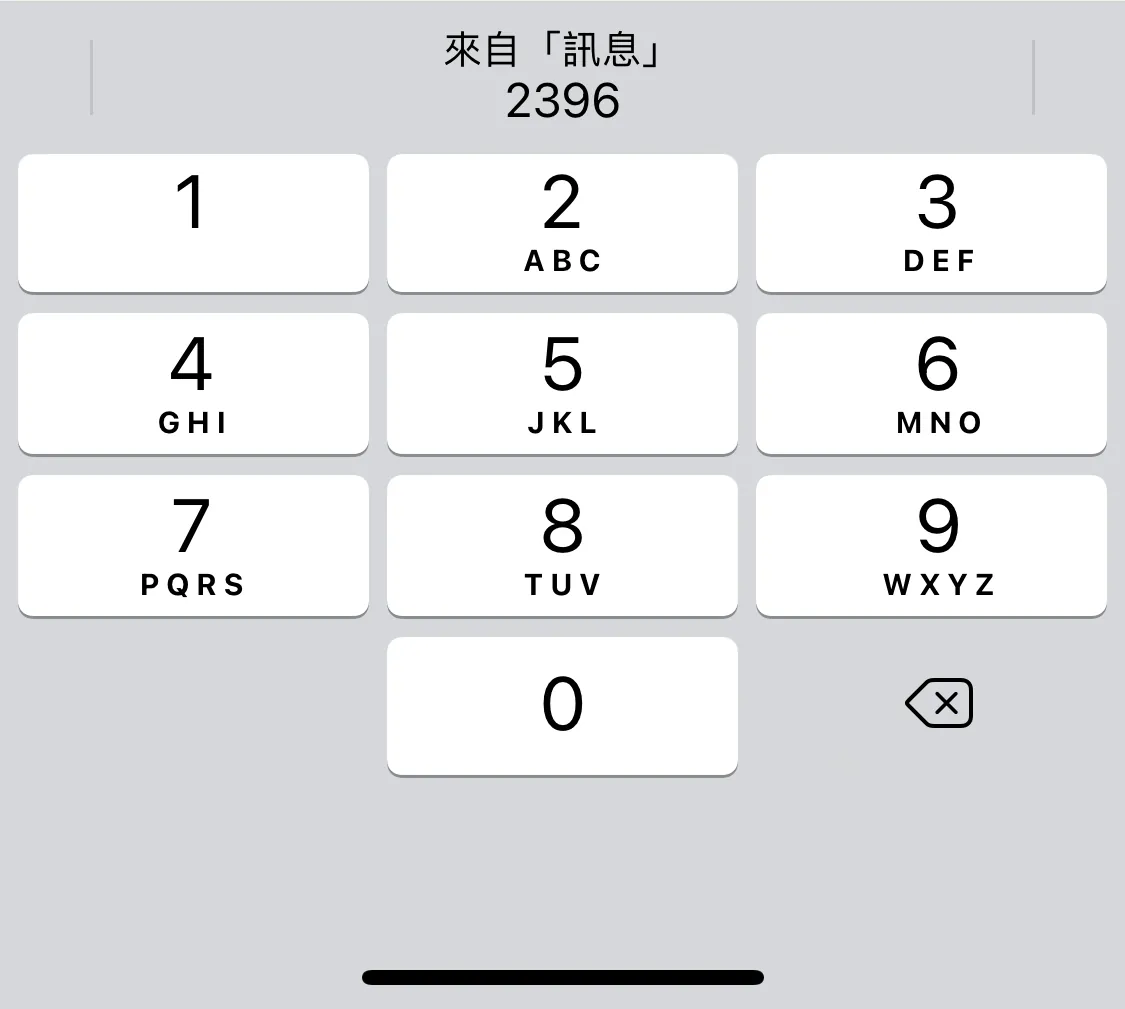Enter digit 5 JKL
This screenshot has width=1125, height=1009.
tap(562, 383)
